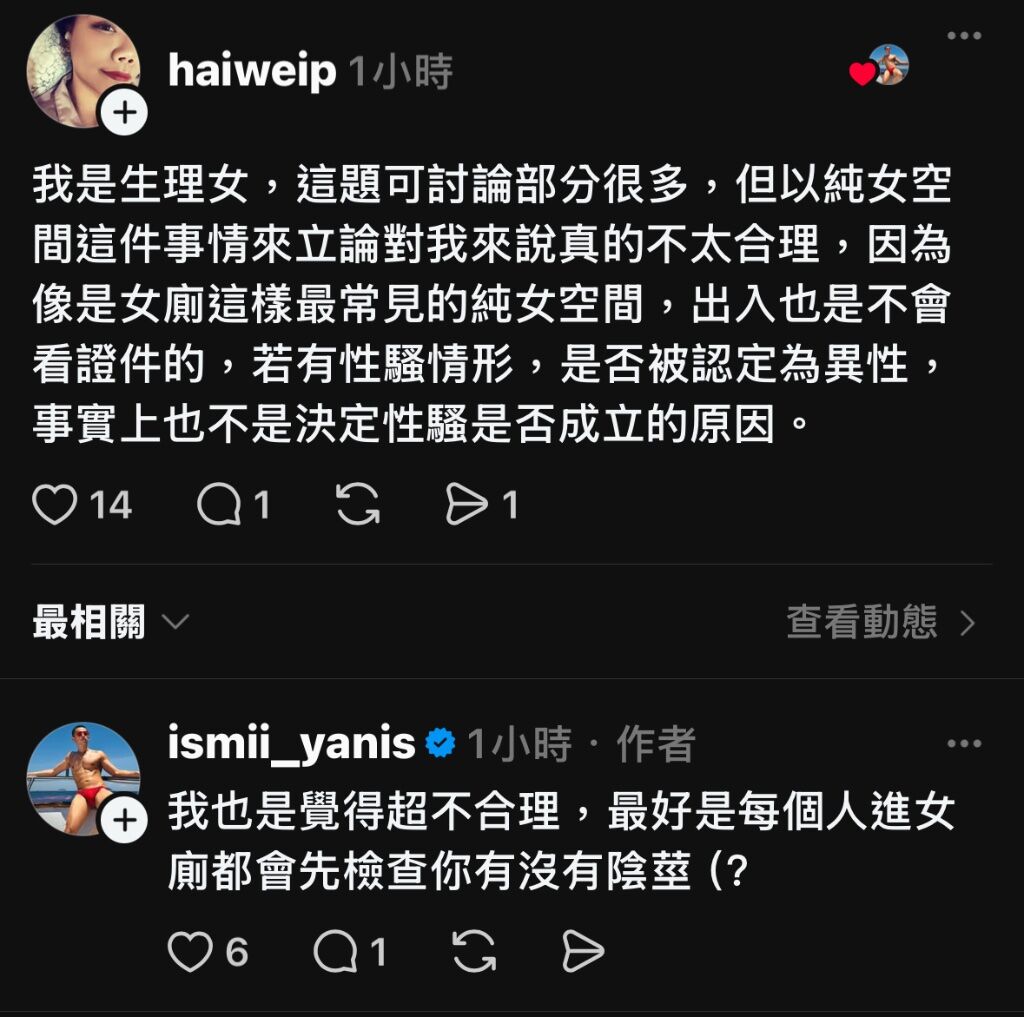Image resolution: width=1024 pixels, height=1017 pixels.
Task: Follow ismii_yanis via avatar plus button
Action: pos(124,821)
